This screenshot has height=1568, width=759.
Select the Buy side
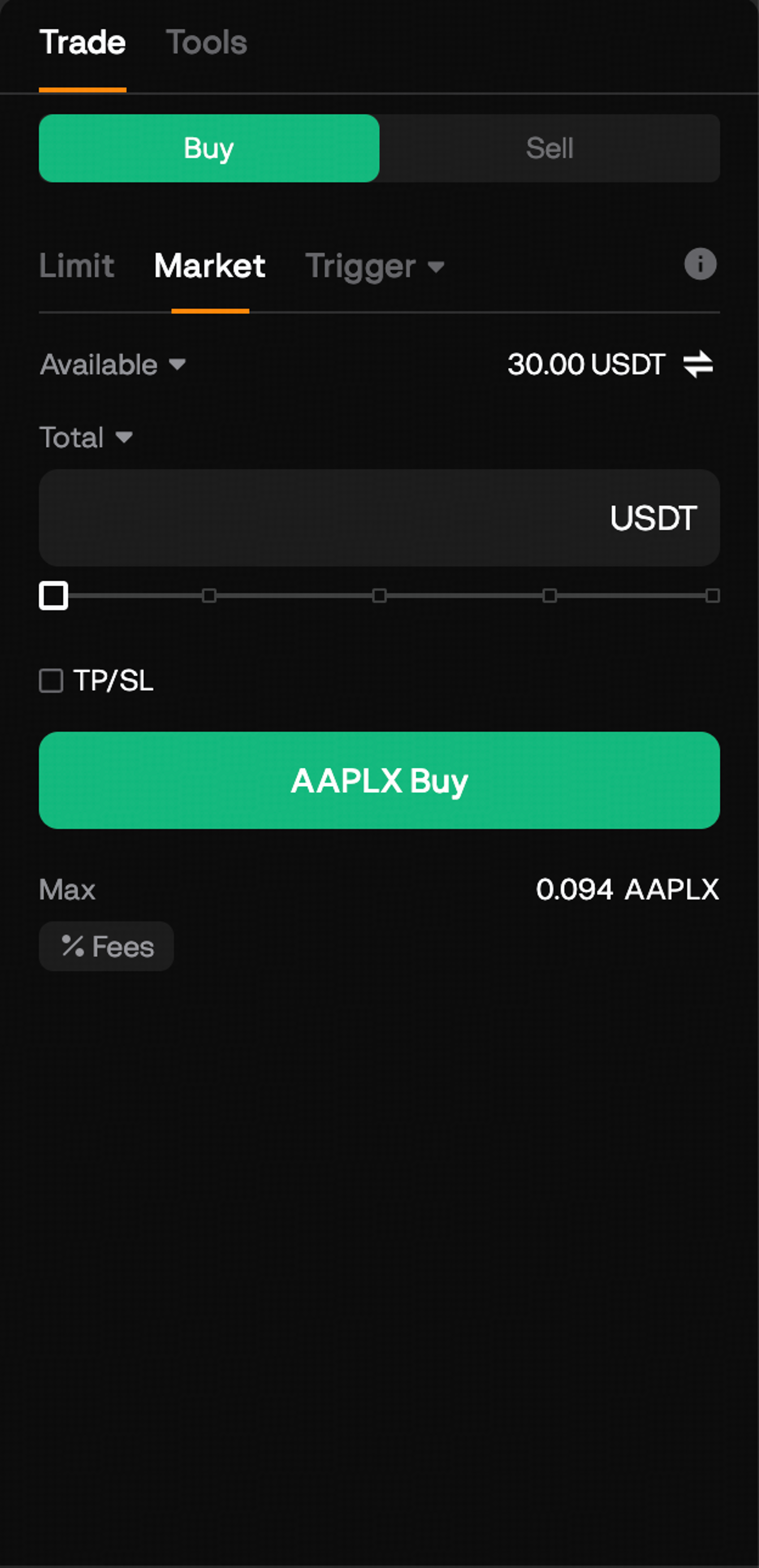tap(209, 148)
